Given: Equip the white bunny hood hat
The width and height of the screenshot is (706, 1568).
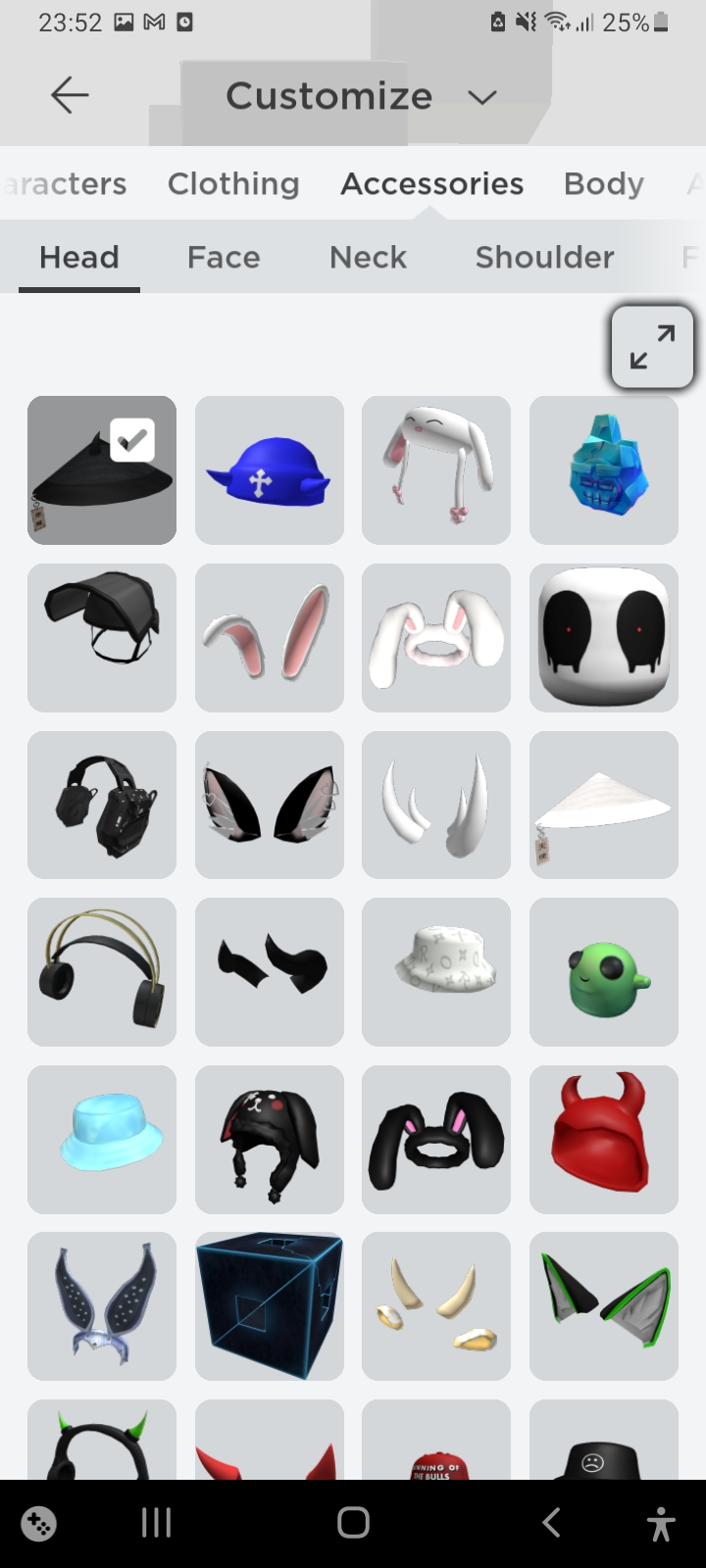Looking at the screenshot, I should coord(436,470).
